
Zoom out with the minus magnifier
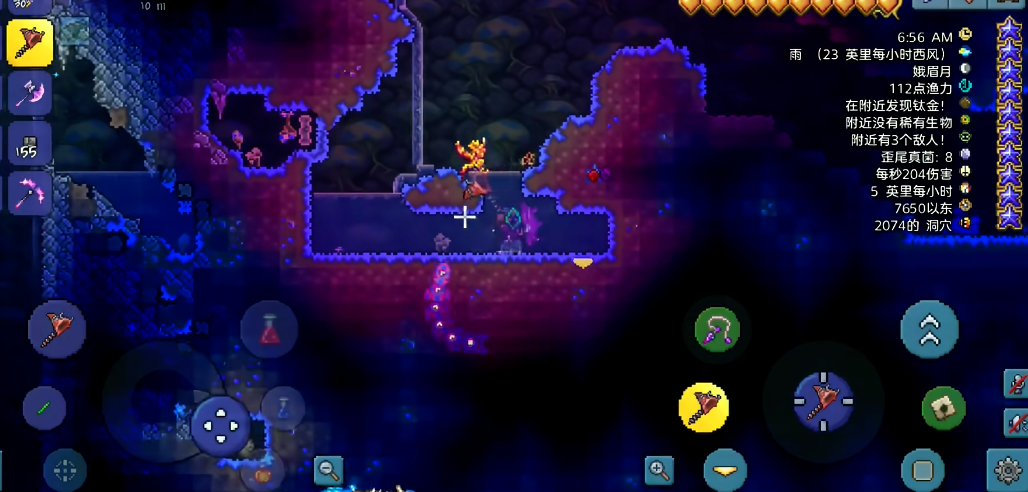pyautogui.click(x=327, y=469)
